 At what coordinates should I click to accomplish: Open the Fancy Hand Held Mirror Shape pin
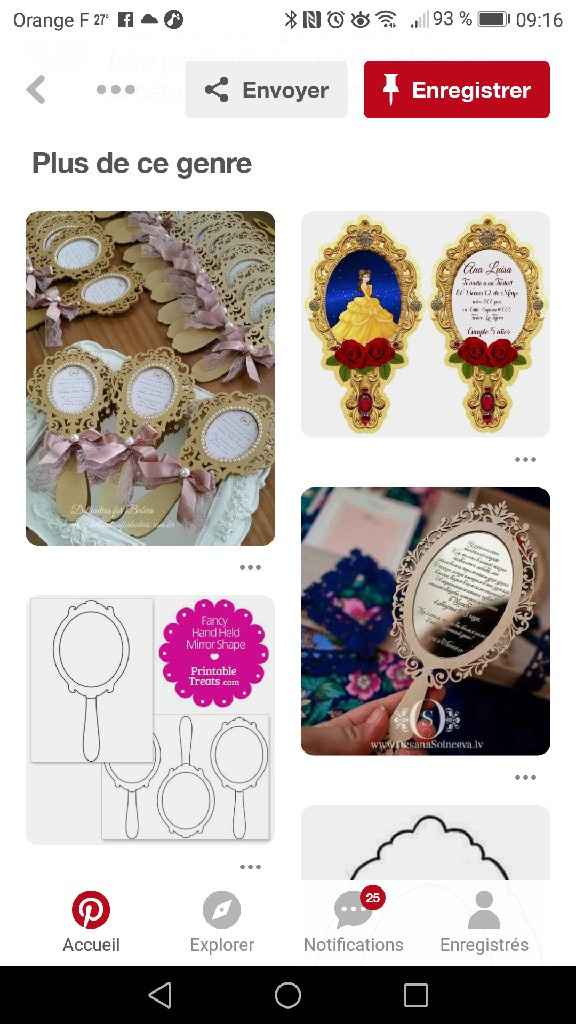[x=150, y=719]
